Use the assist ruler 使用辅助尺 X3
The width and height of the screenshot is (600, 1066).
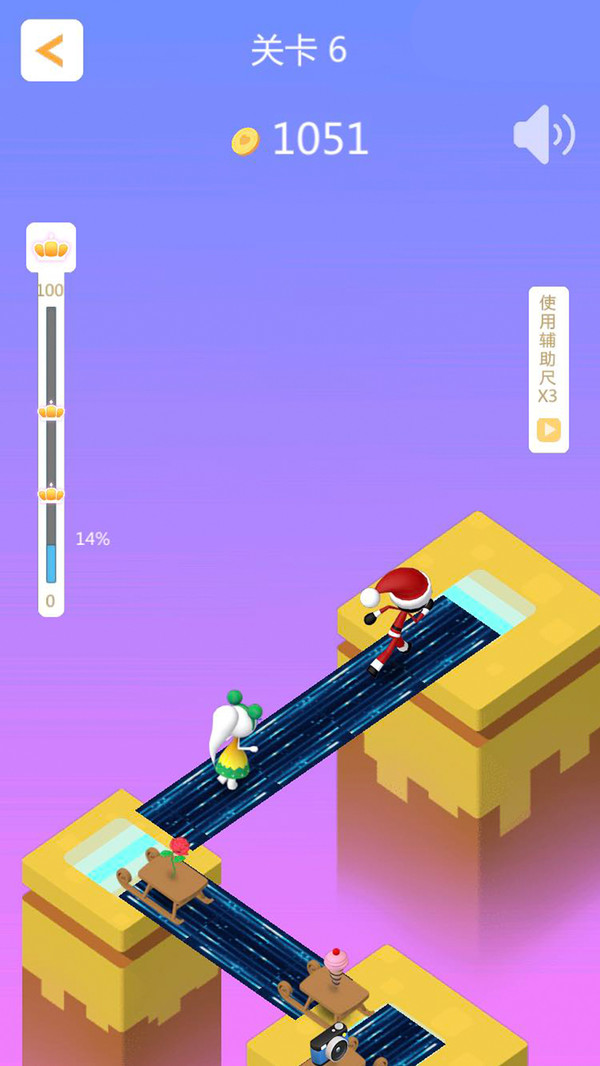click(x=548, y=369)
